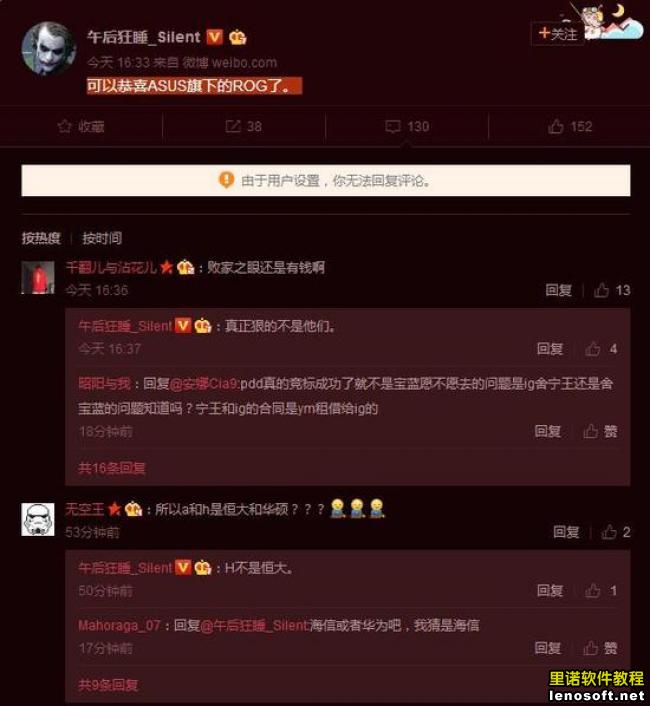Expand 共16条回复 replies

click(112, 467)
